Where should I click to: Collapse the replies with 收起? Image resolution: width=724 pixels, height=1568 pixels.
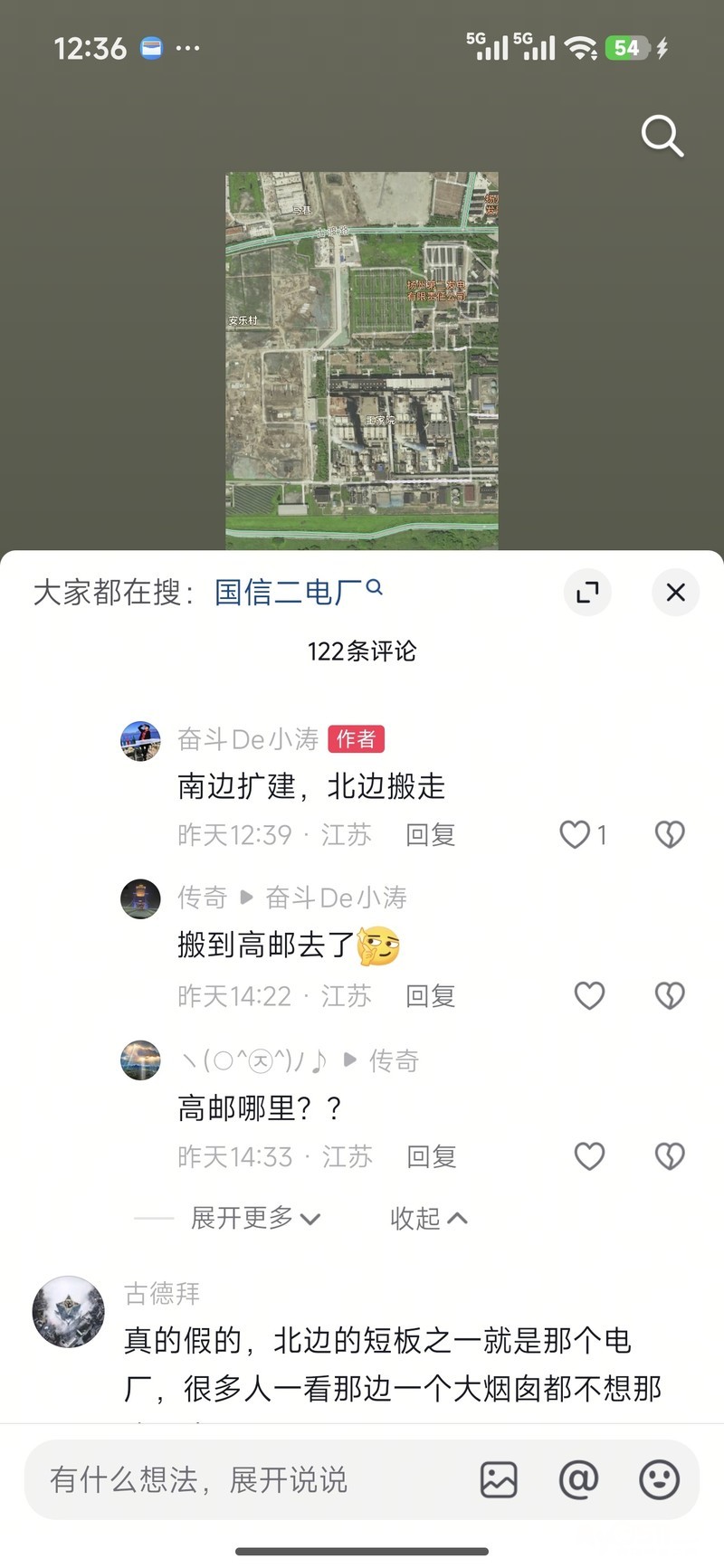(x=428, y=1218)
